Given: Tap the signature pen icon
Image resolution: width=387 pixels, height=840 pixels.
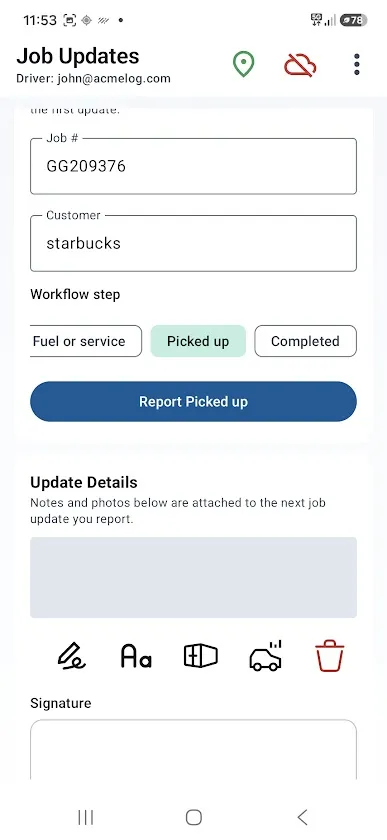Looking at the screenshot, I should pyautogui.click(x=71, y=656).
